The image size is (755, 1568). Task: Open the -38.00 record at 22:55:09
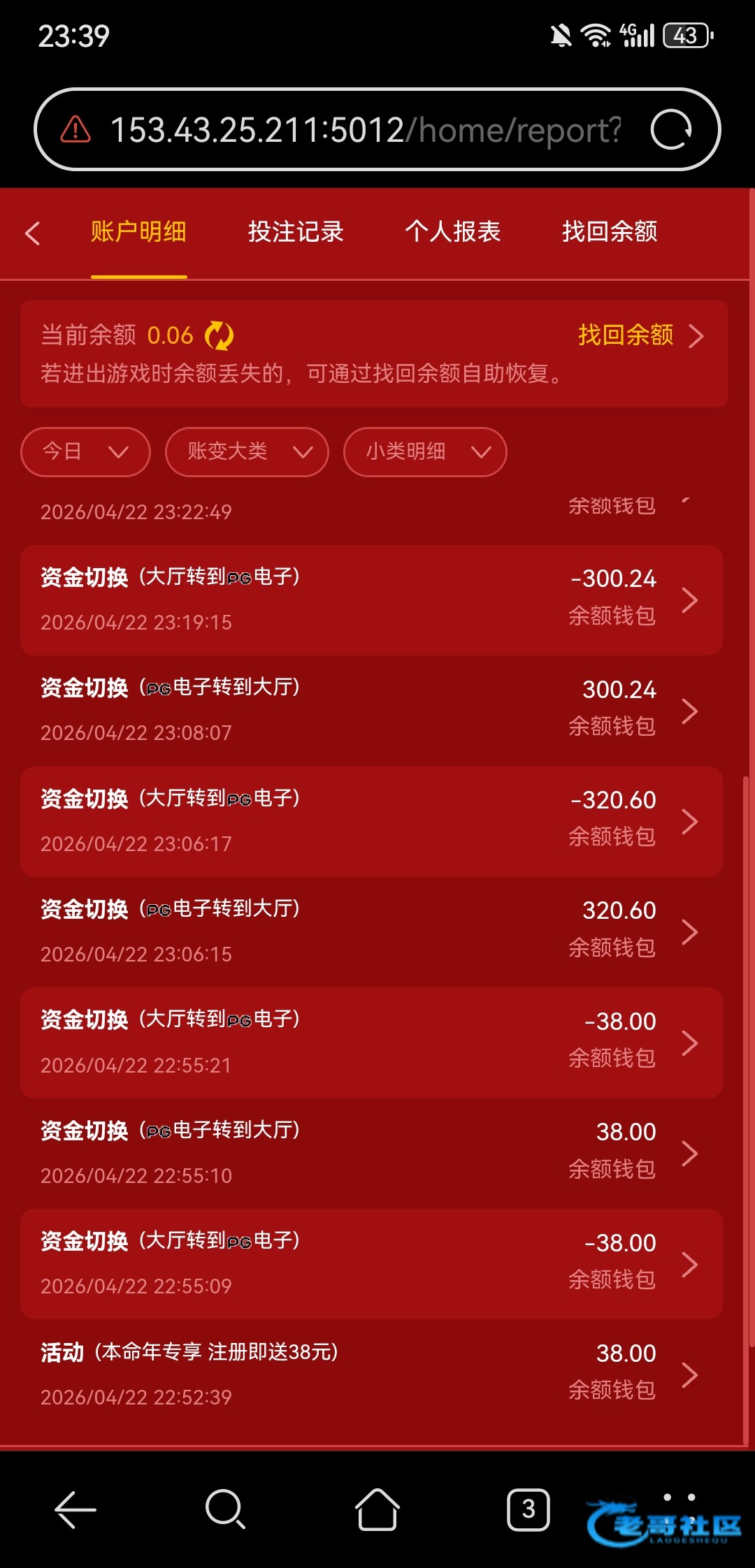[371, 1264]
